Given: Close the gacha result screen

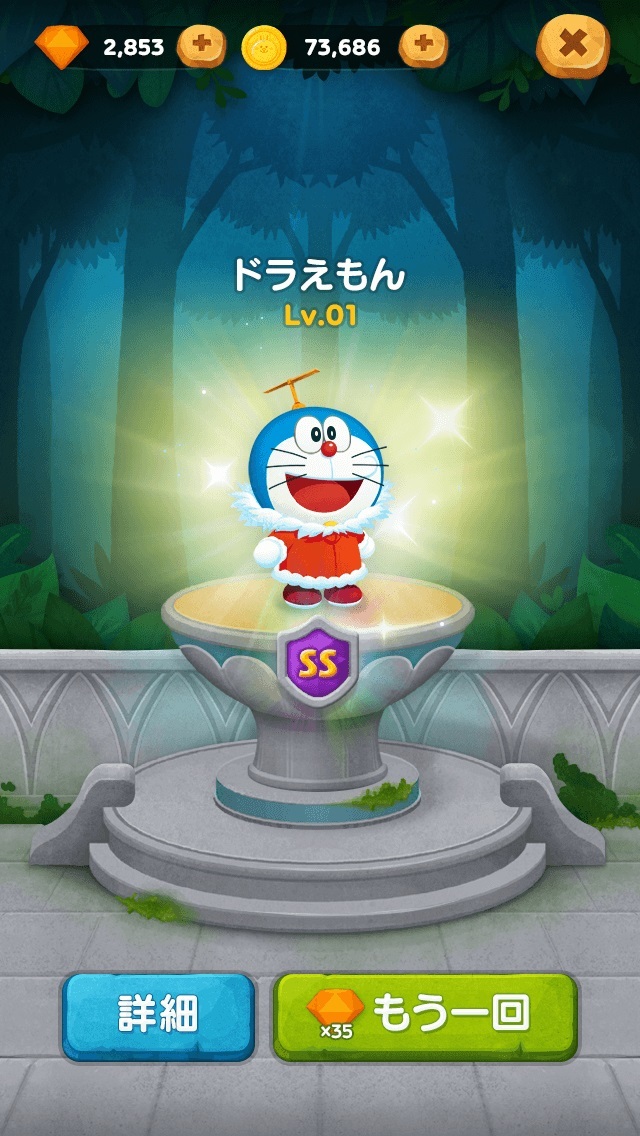Looking at the screenshot, I should tap(573, 46).
